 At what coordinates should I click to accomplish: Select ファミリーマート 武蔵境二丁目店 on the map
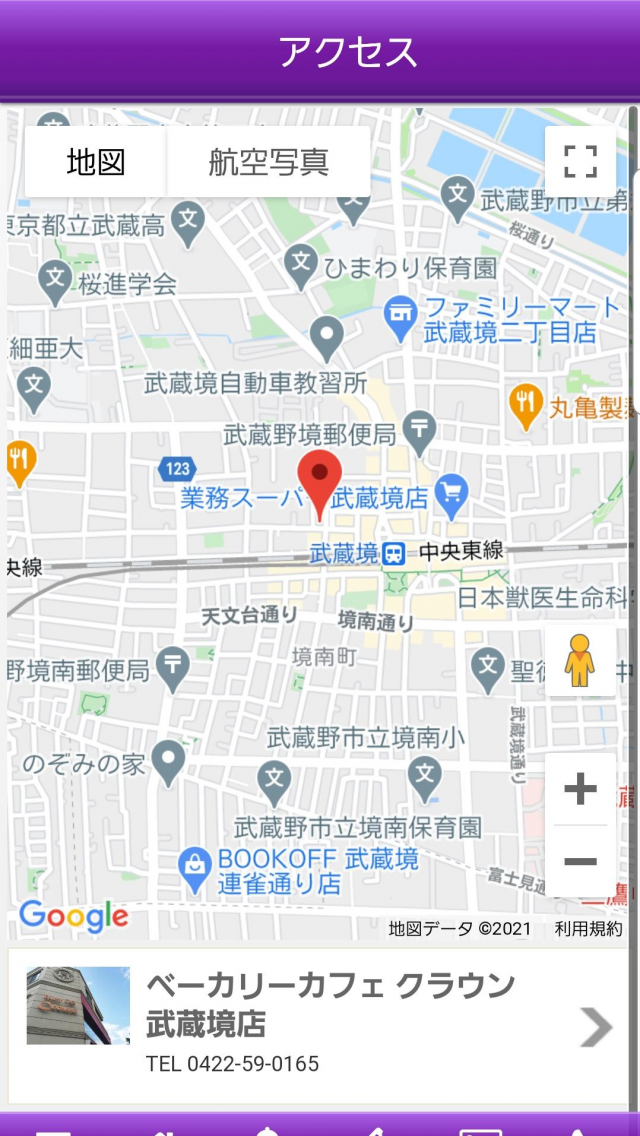click(402, 312)
